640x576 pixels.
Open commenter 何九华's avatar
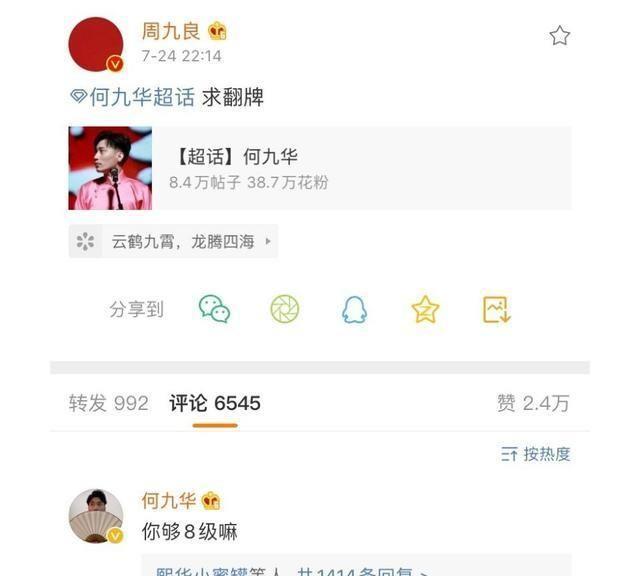(x=95, y=516)
